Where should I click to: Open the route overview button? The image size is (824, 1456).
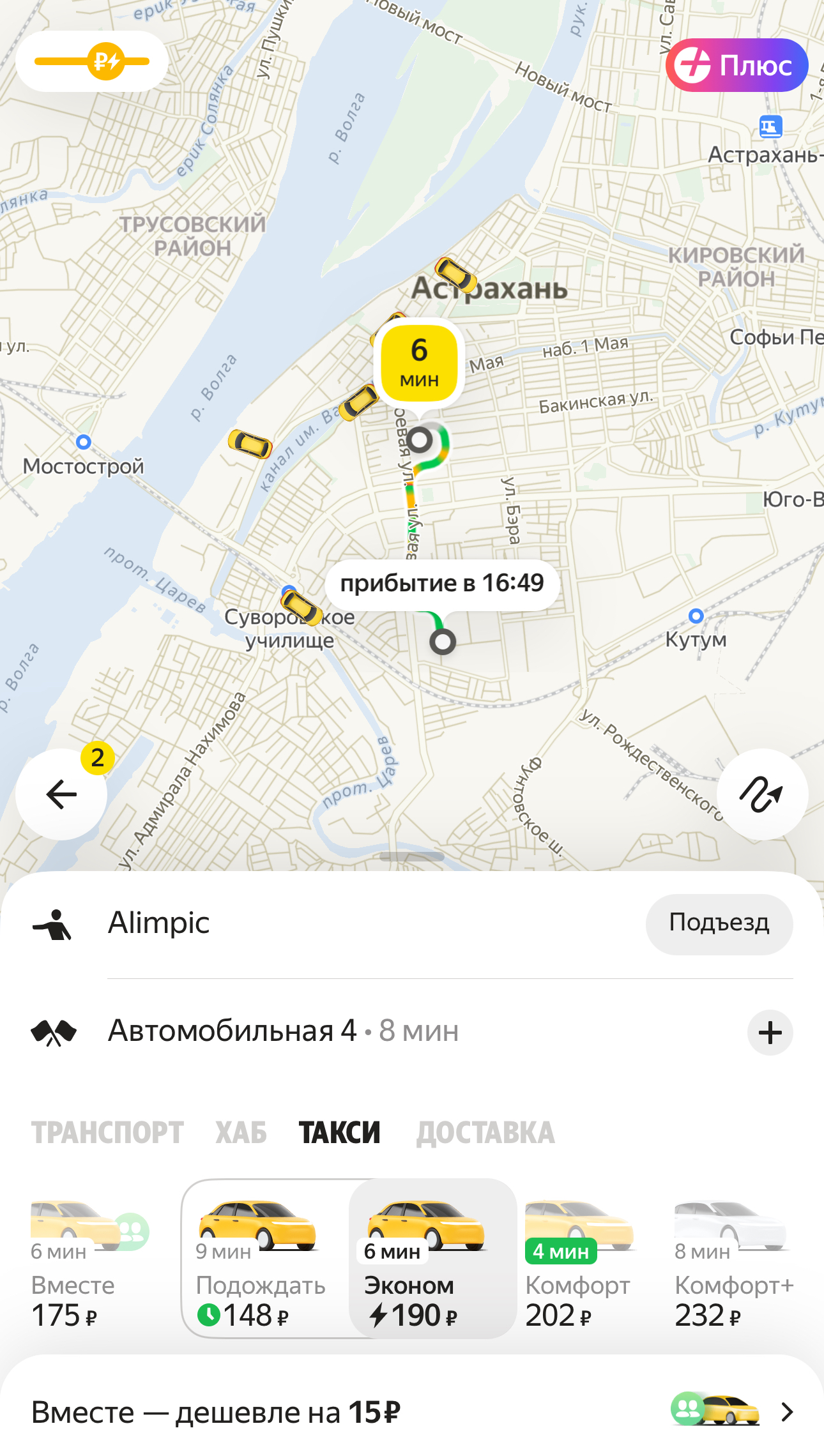click(x=761, y=794)
